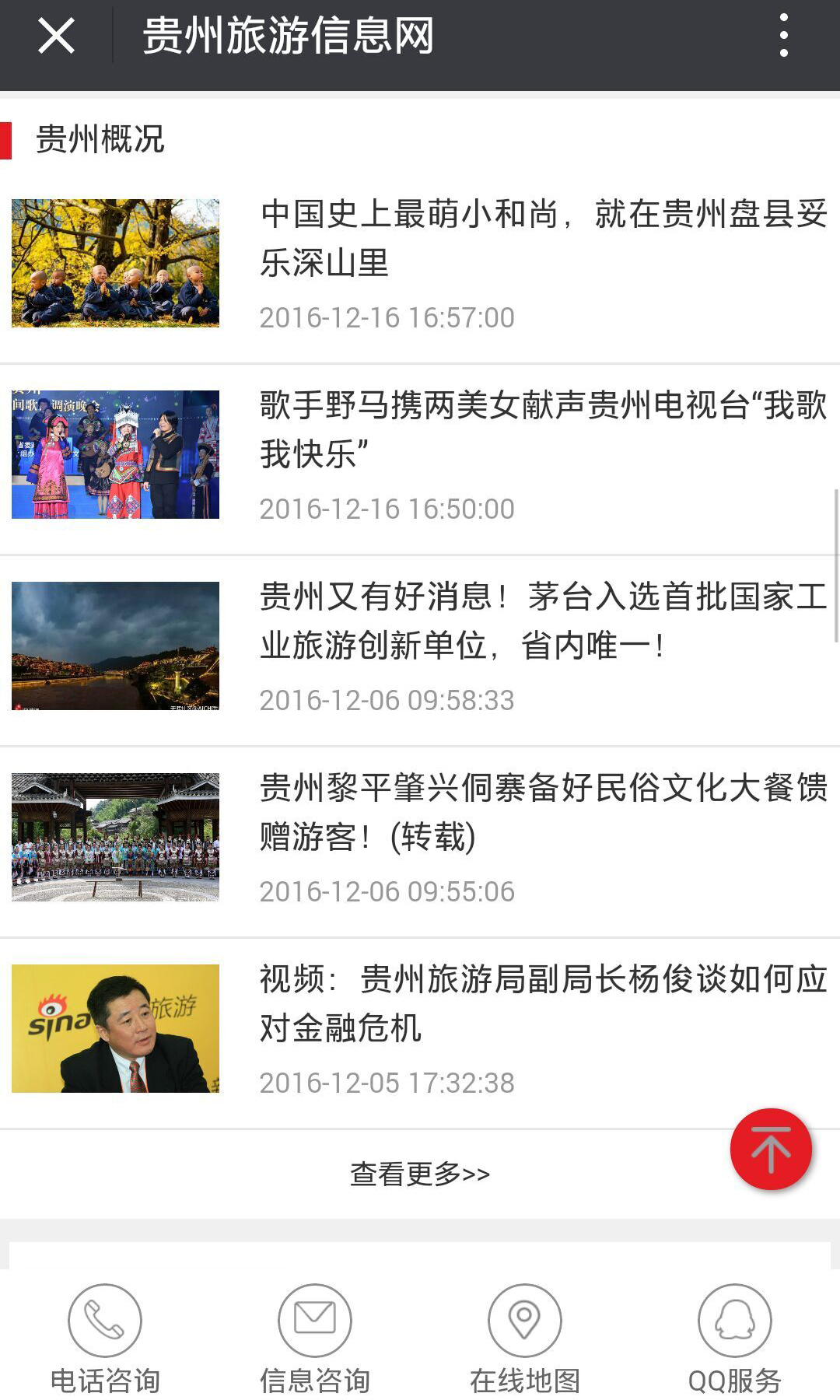The height and width of the screenshot is (1400, 840).
Task: Close the 贵州旅游信息网 page
Action: [56, 36]
